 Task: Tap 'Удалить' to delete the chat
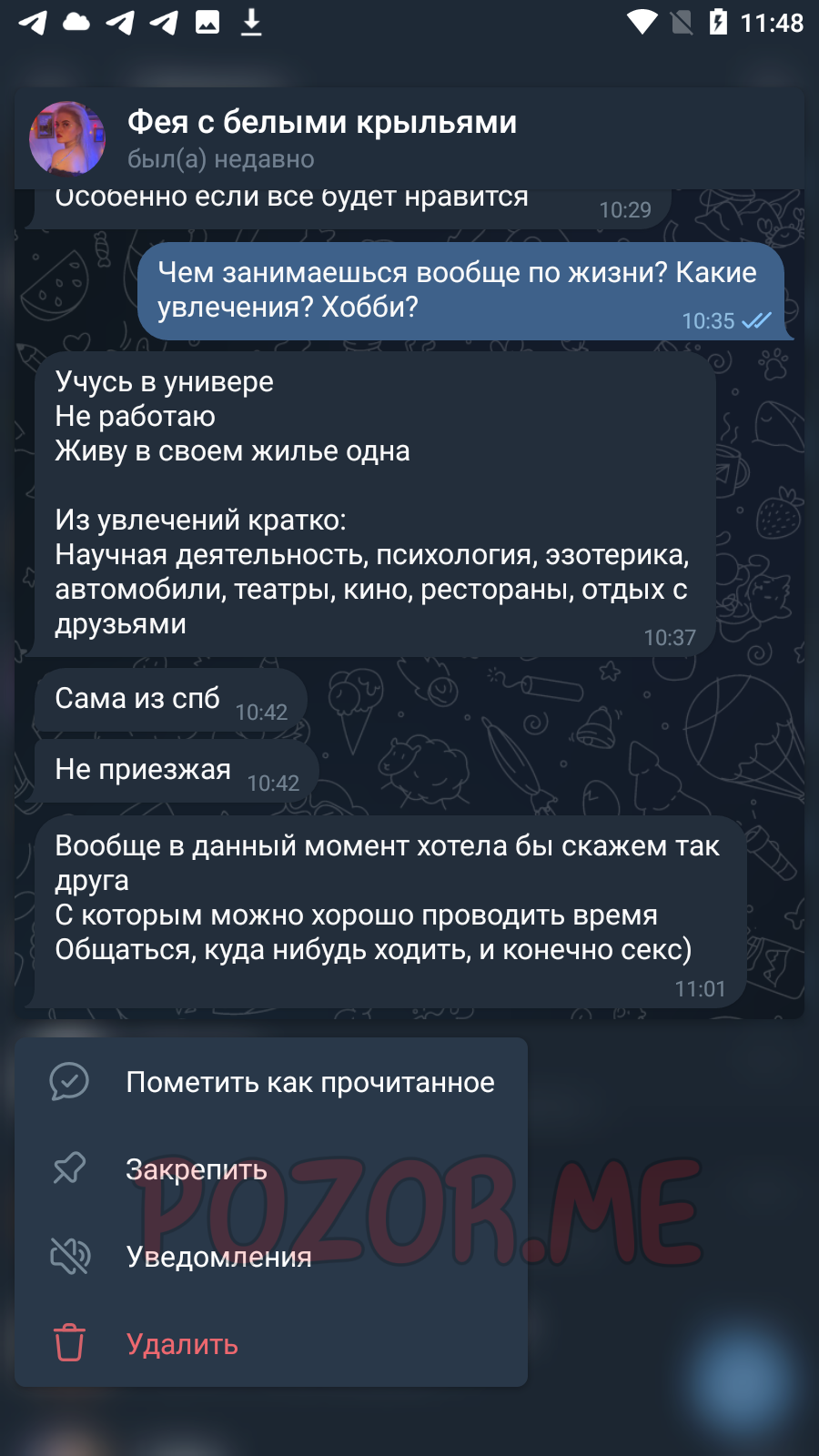[271, 1344]
